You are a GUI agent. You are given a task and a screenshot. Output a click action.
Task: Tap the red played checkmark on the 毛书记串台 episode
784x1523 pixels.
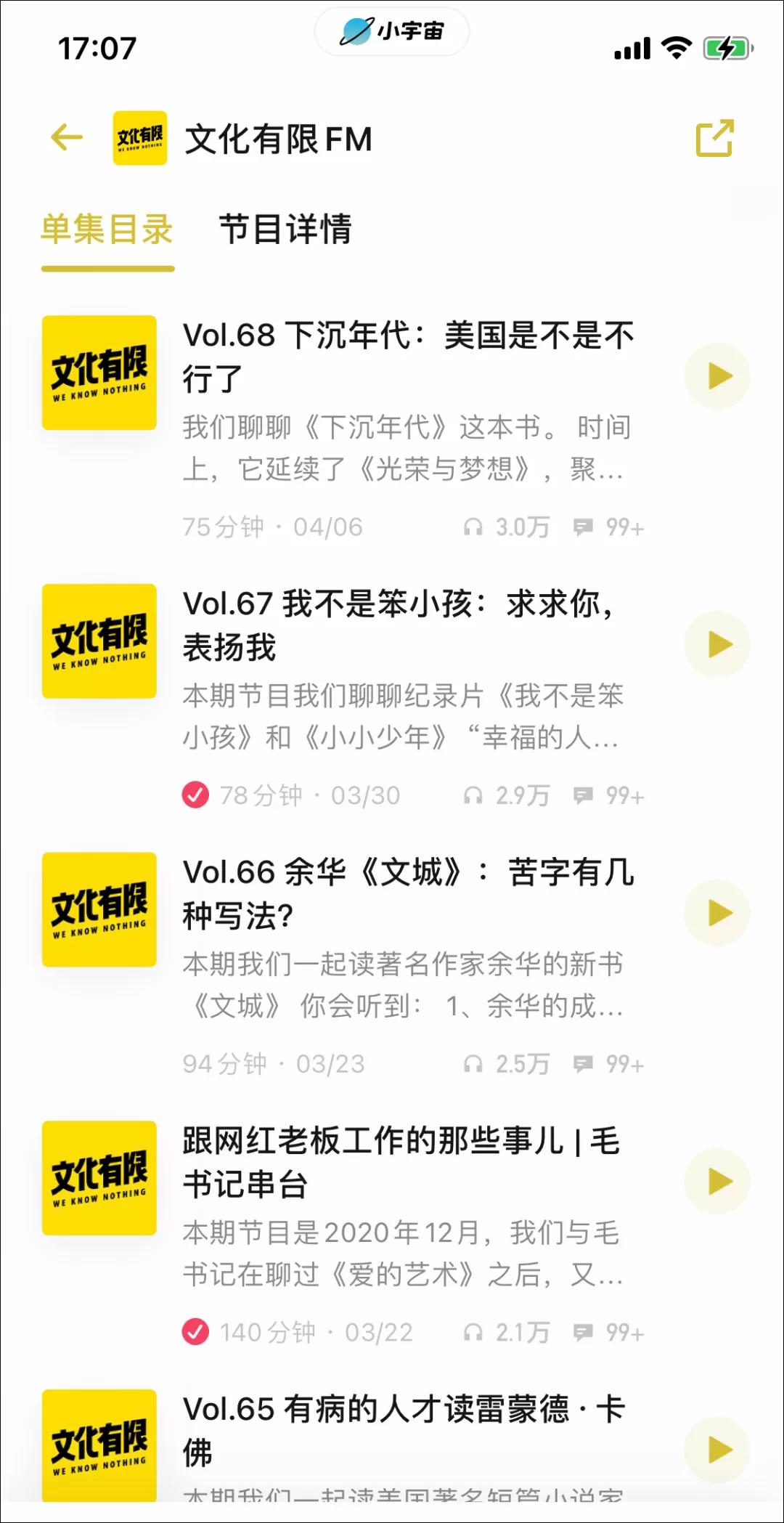click(x=195, y=1331)
